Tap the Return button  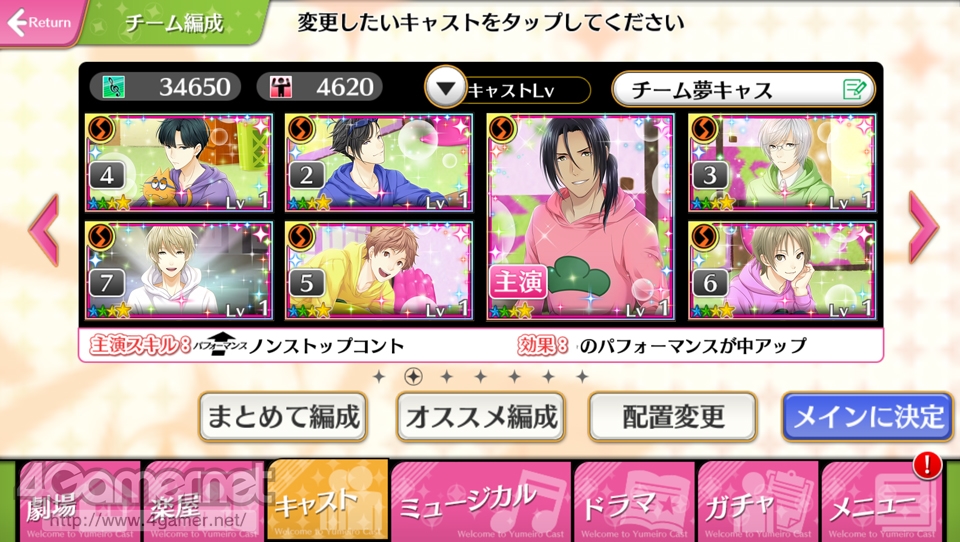coord(42,22)
